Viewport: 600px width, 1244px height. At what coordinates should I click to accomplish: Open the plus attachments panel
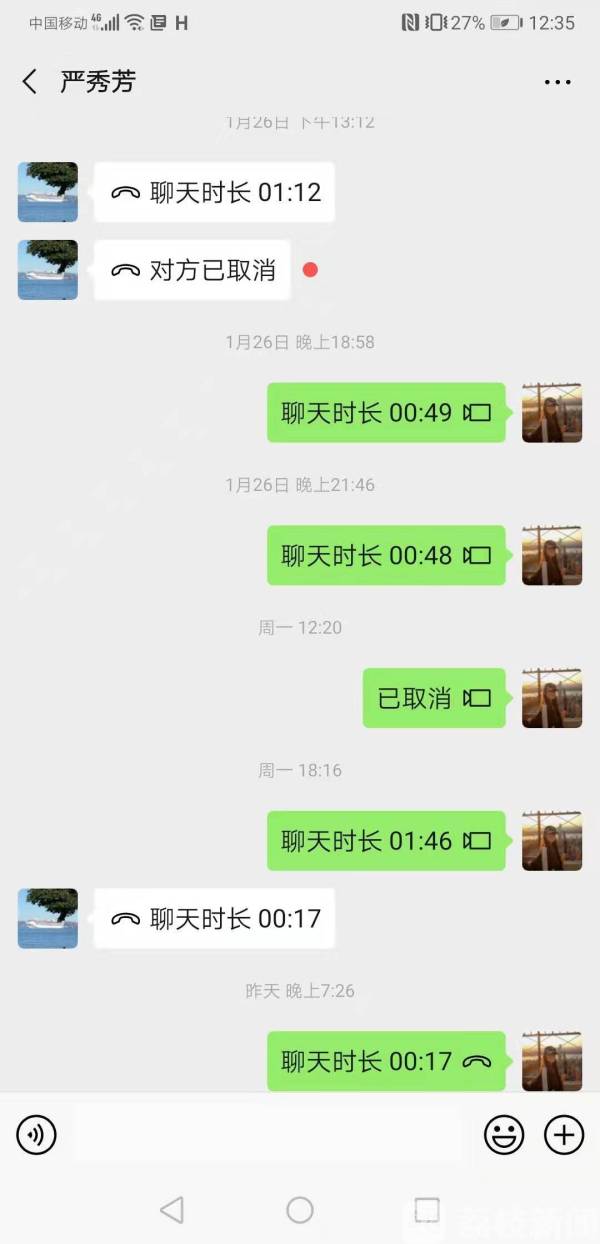point(564,1135)
